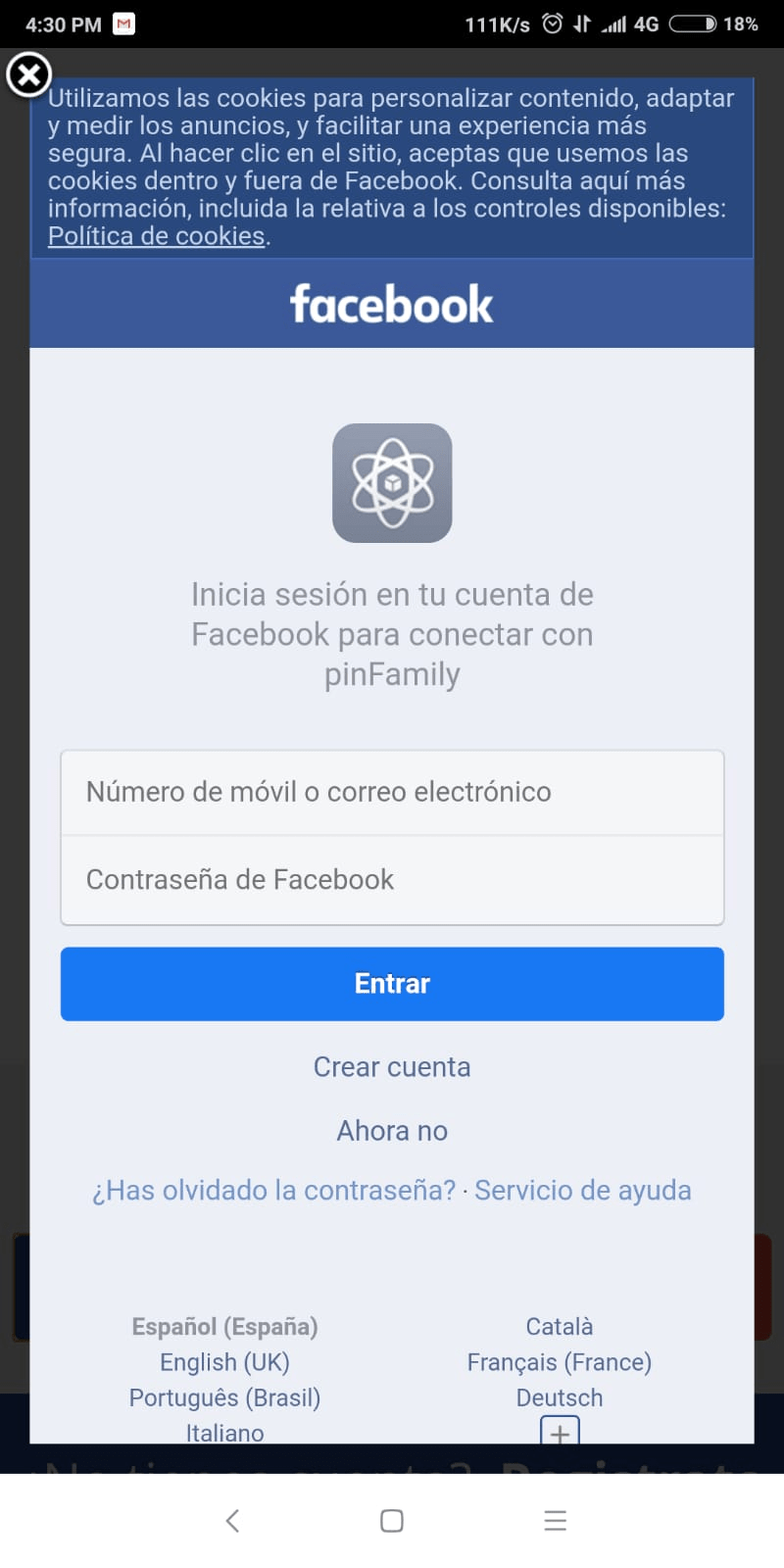Image resolution: width=784 pixels, height=1568 pixels.
Task: Tap the Entrar button
Action: click(392, 984)
